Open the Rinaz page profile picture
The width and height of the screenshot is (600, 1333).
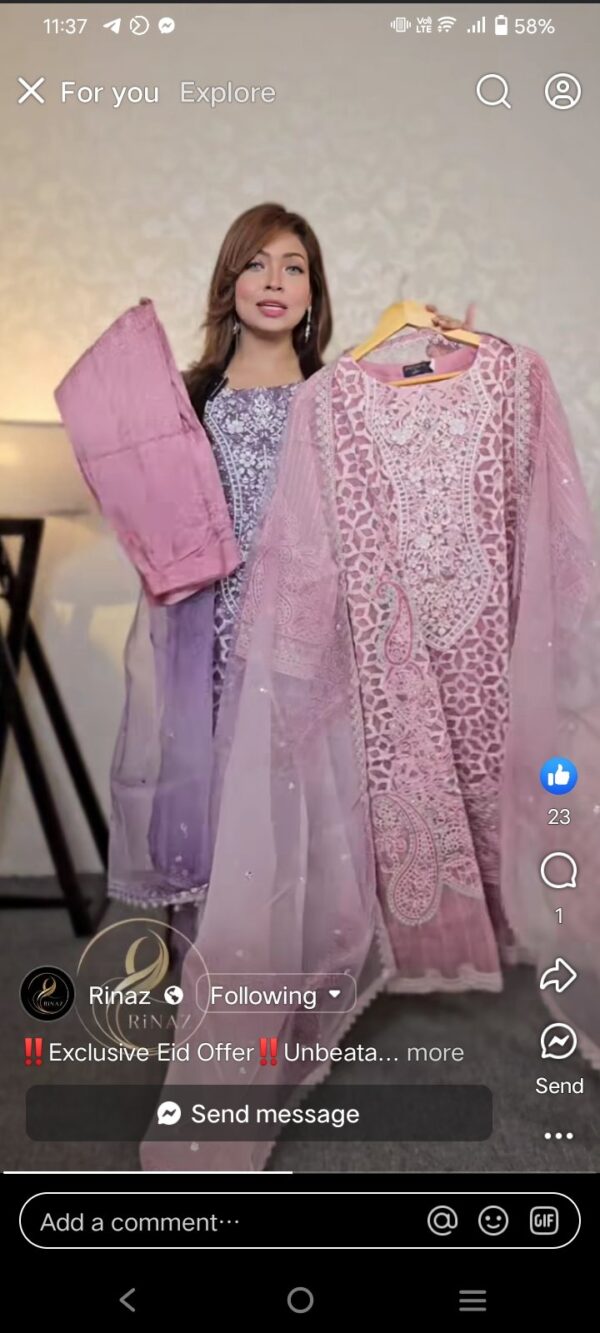click(47, 994)
